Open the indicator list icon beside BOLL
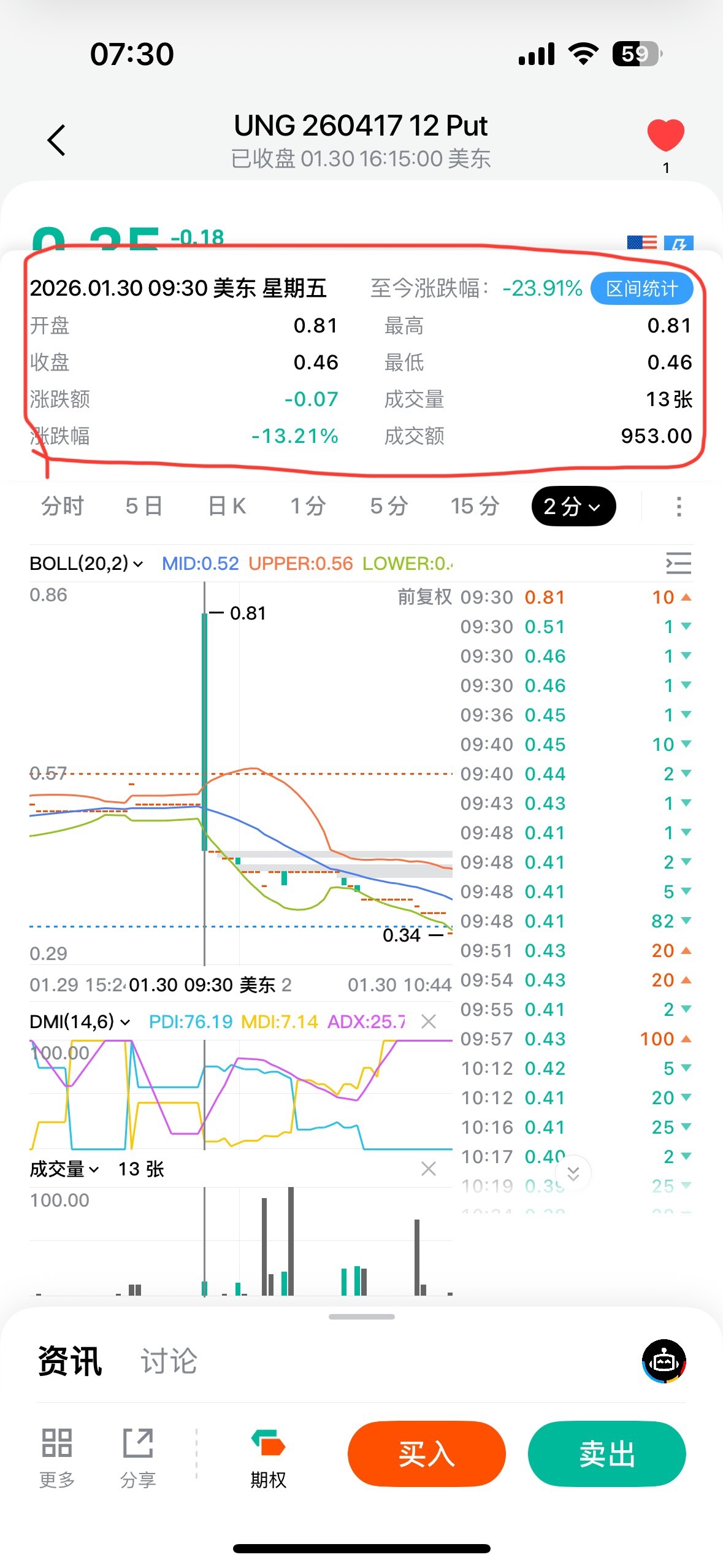 click(x=678, y=563)
